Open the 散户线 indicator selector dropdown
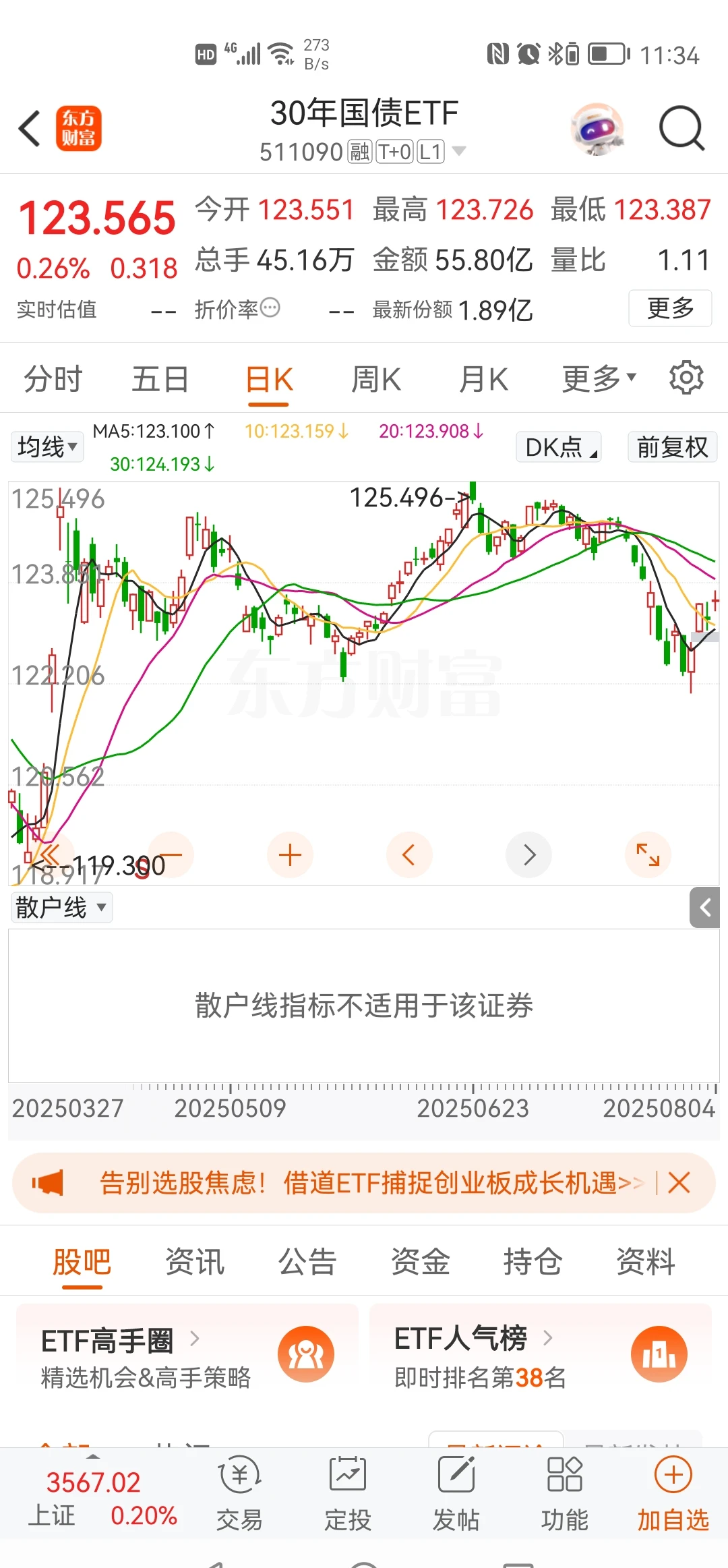This screenshot has height=1568, width=728. coord(61,907)
